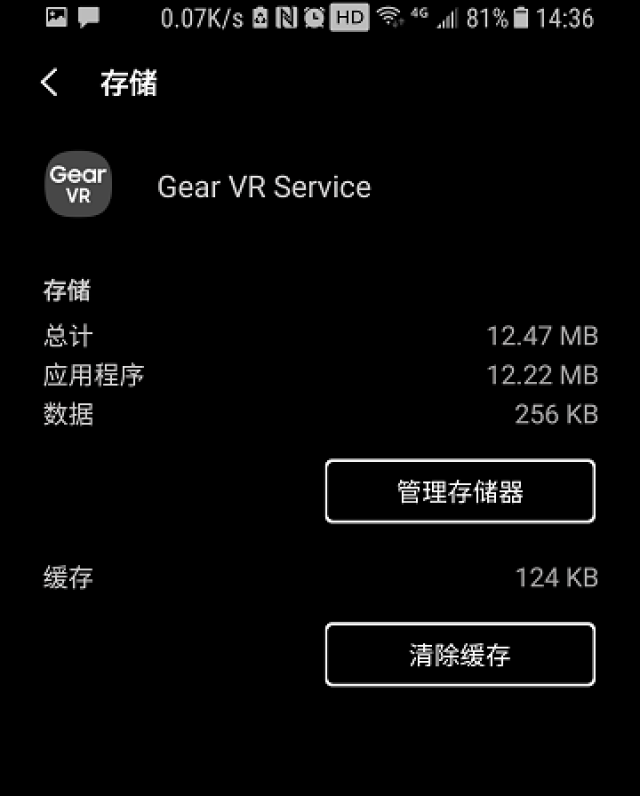Go back from the 存储 screen
Image resolution: width=640 pixels, height=796 pixels.
[50, 83]
